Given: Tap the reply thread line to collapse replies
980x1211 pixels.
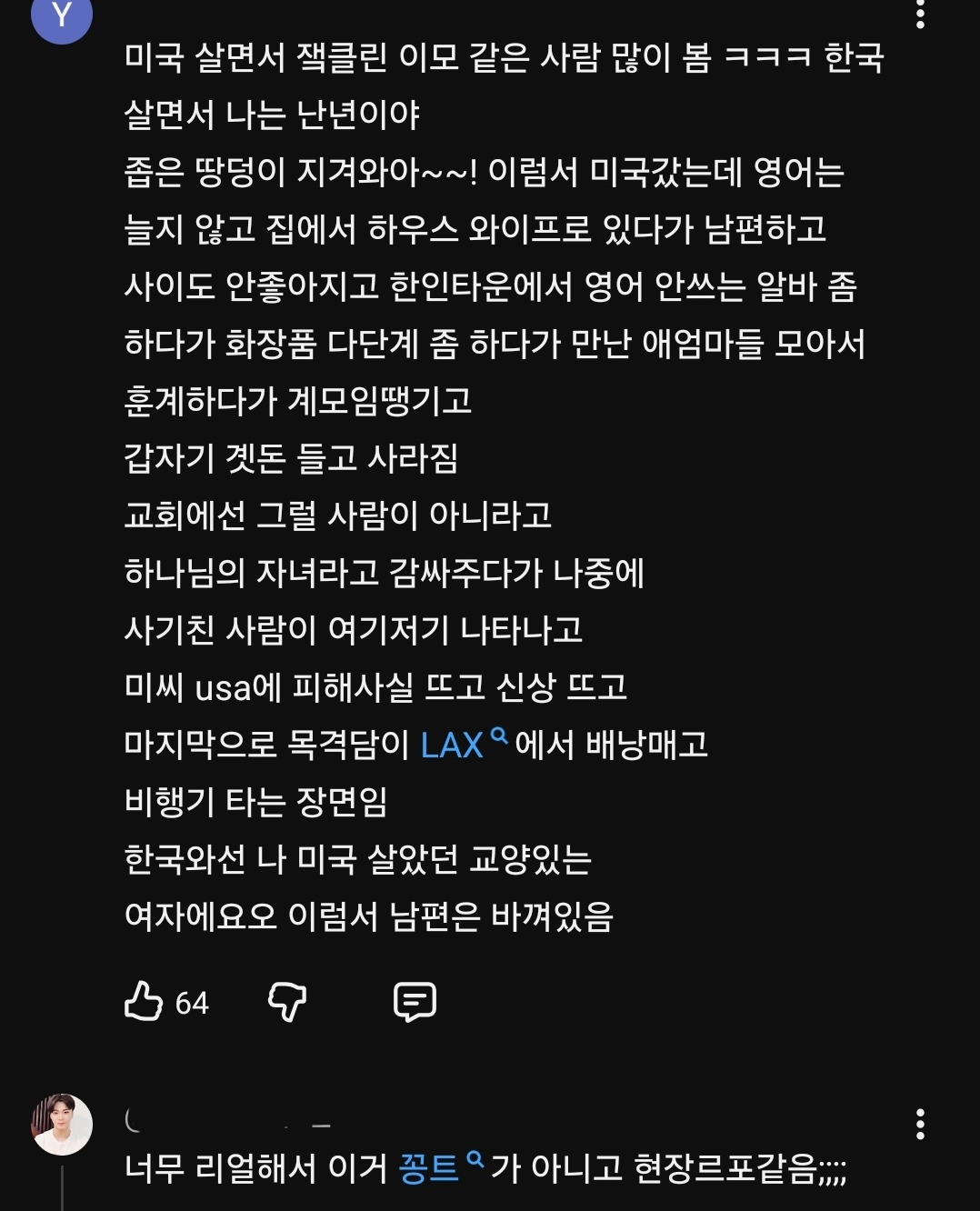Looking at the screenshot, I should click(x=62, y=1191).
